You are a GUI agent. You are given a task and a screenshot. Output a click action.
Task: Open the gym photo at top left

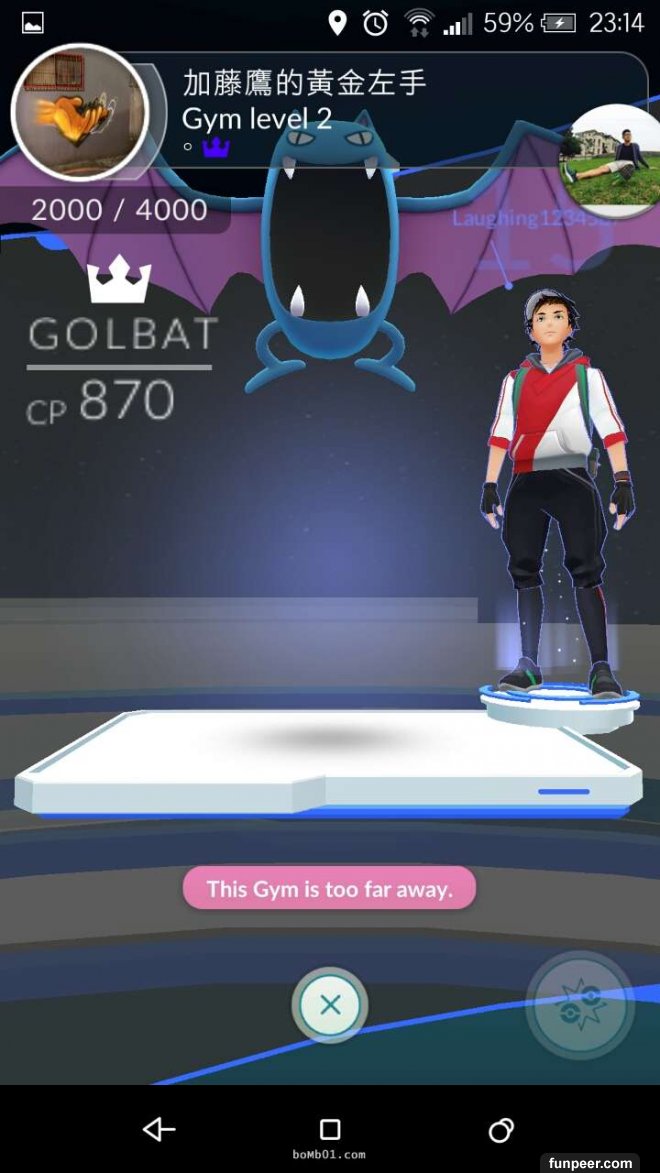click(x=80, y=113)
